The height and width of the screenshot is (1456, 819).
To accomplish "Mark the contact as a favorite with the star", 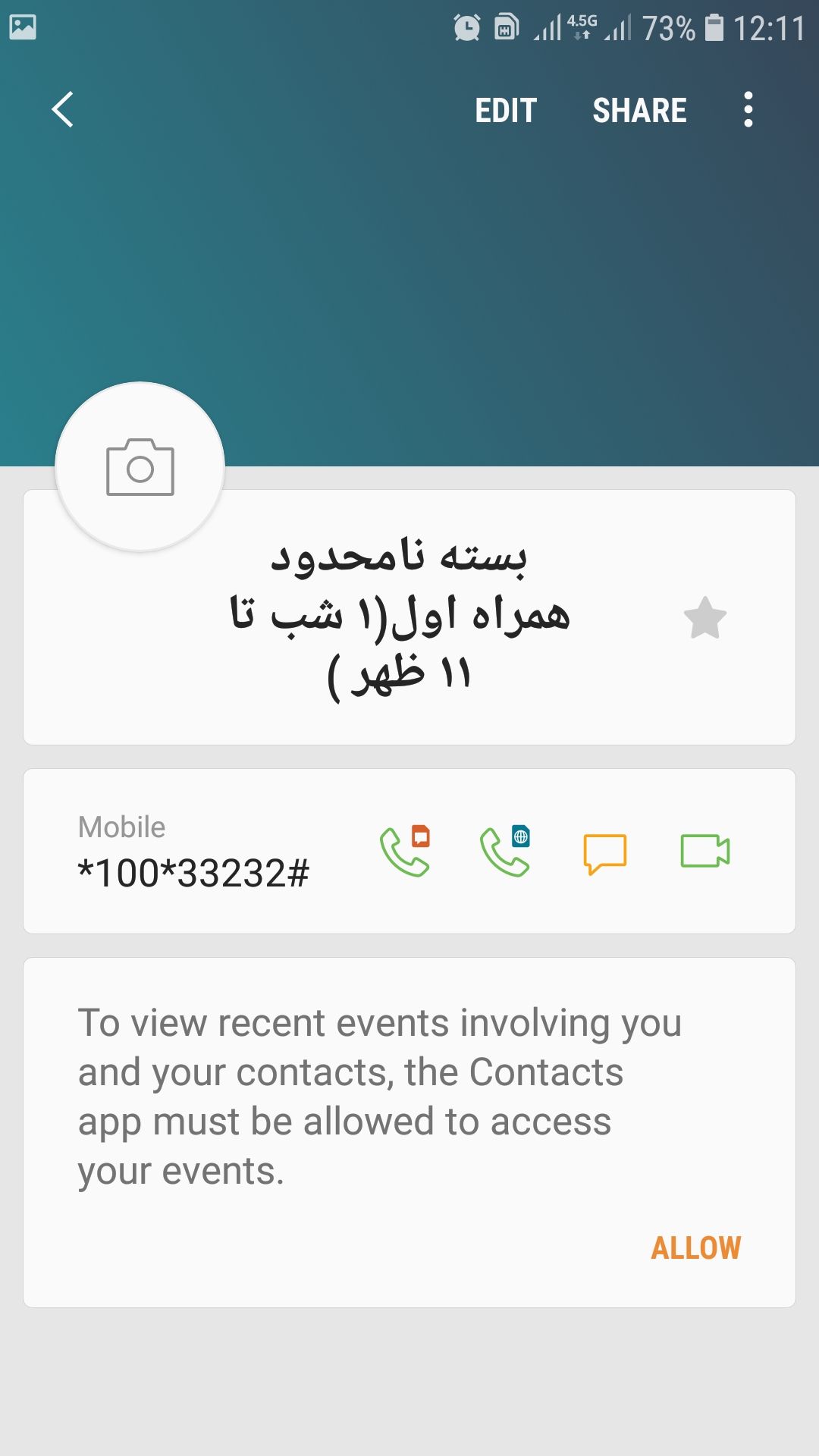I will tap(704, 618).
